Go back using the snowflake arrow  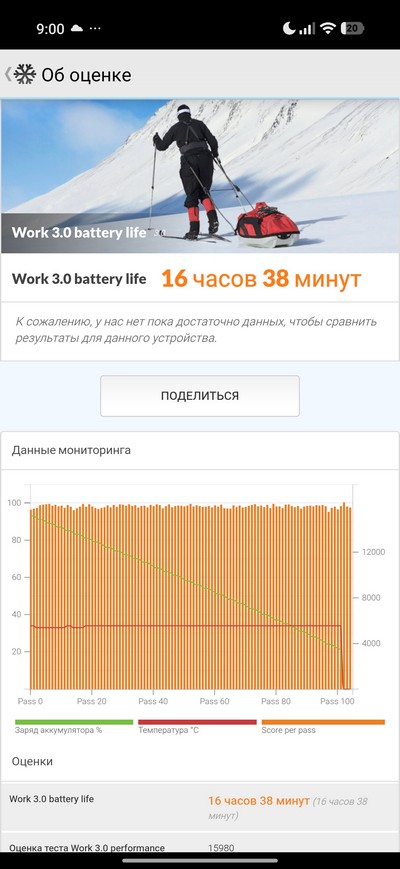click(x=20, y=74)
